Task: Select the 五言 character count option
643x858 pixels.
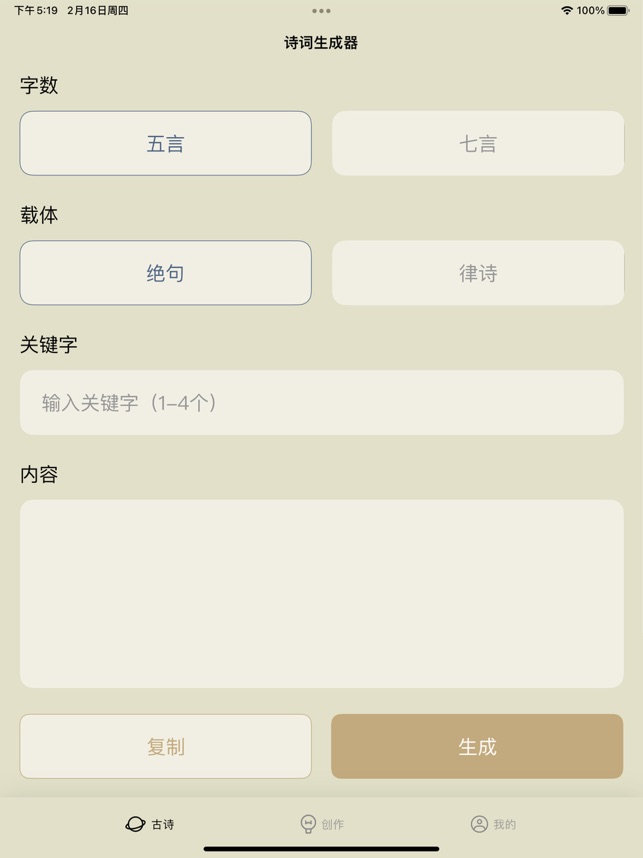Action: pos(165,143)
